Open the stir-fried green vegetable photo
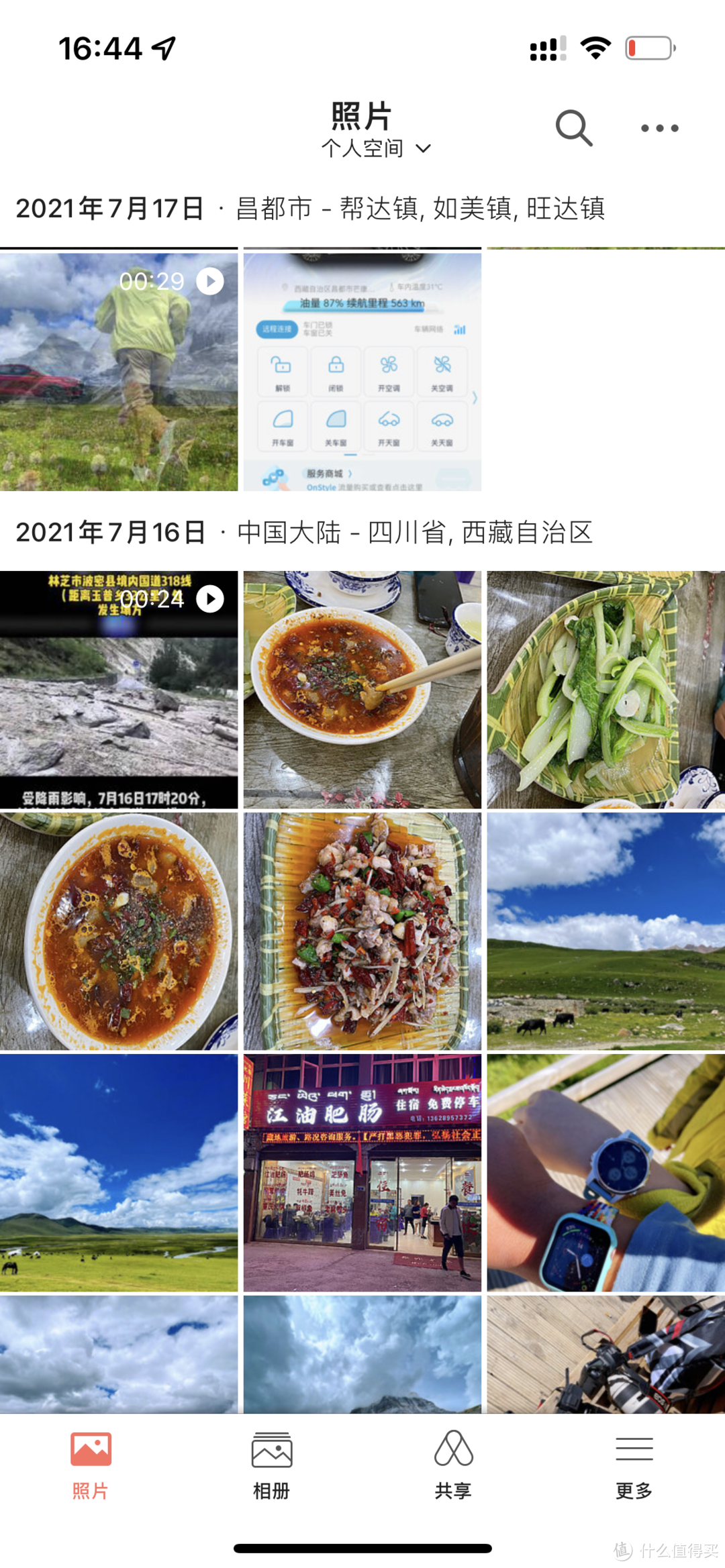 coord(606,689)
